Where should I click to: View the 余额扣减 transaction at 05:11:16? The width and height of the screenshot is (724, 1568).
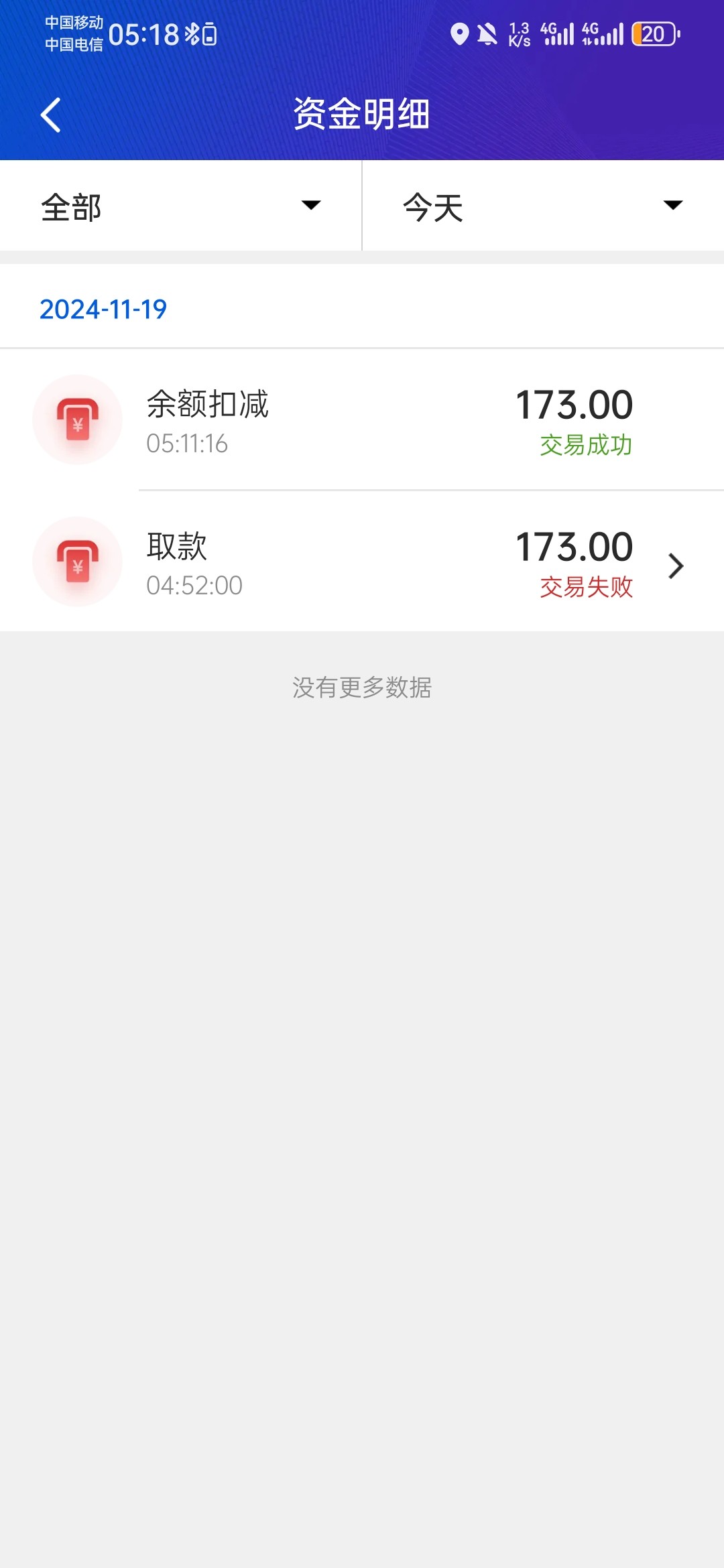click(x=362, y=419)
